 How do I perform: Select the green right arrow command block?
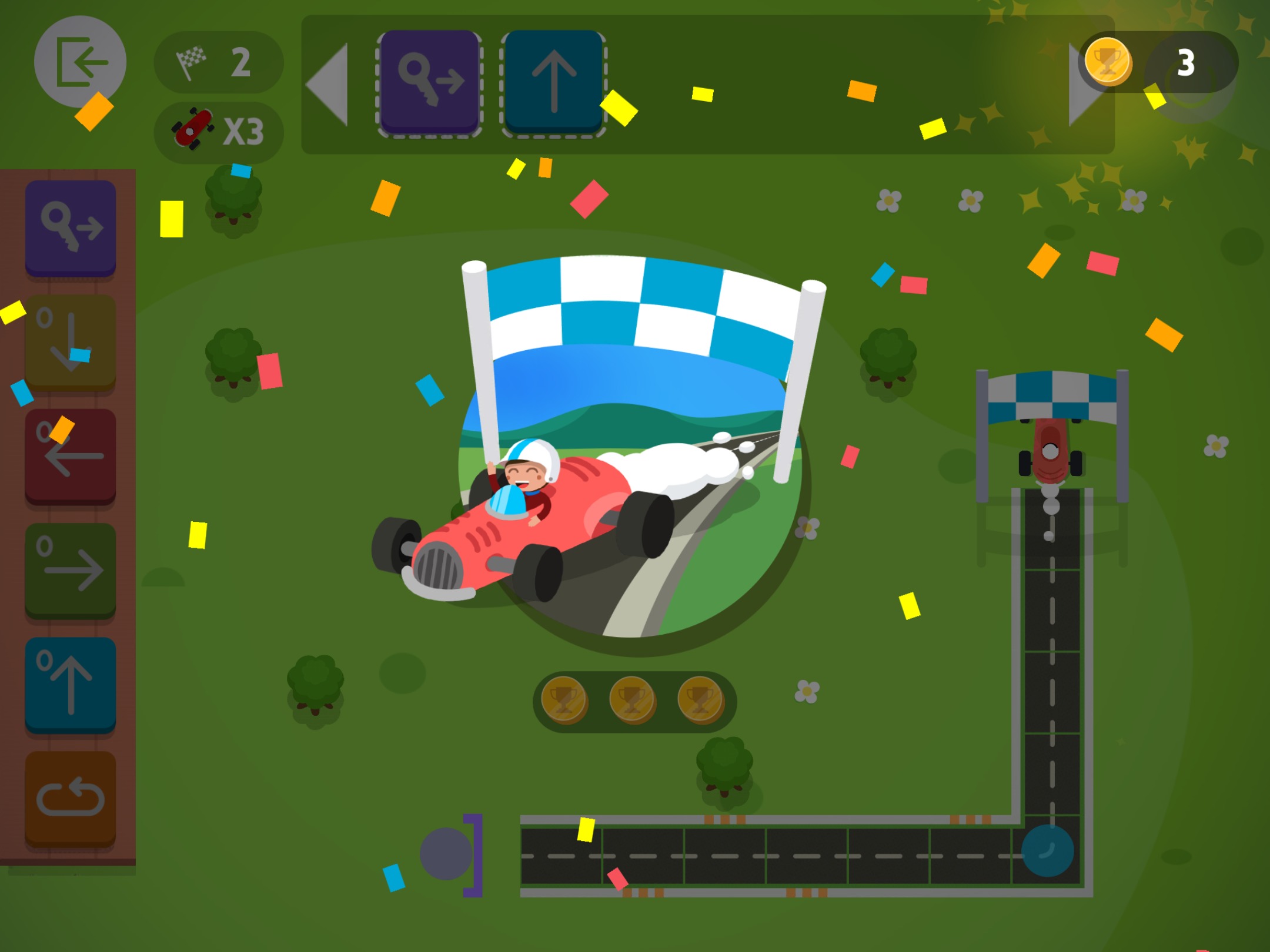pyautogui.click(x=71, y=570)
